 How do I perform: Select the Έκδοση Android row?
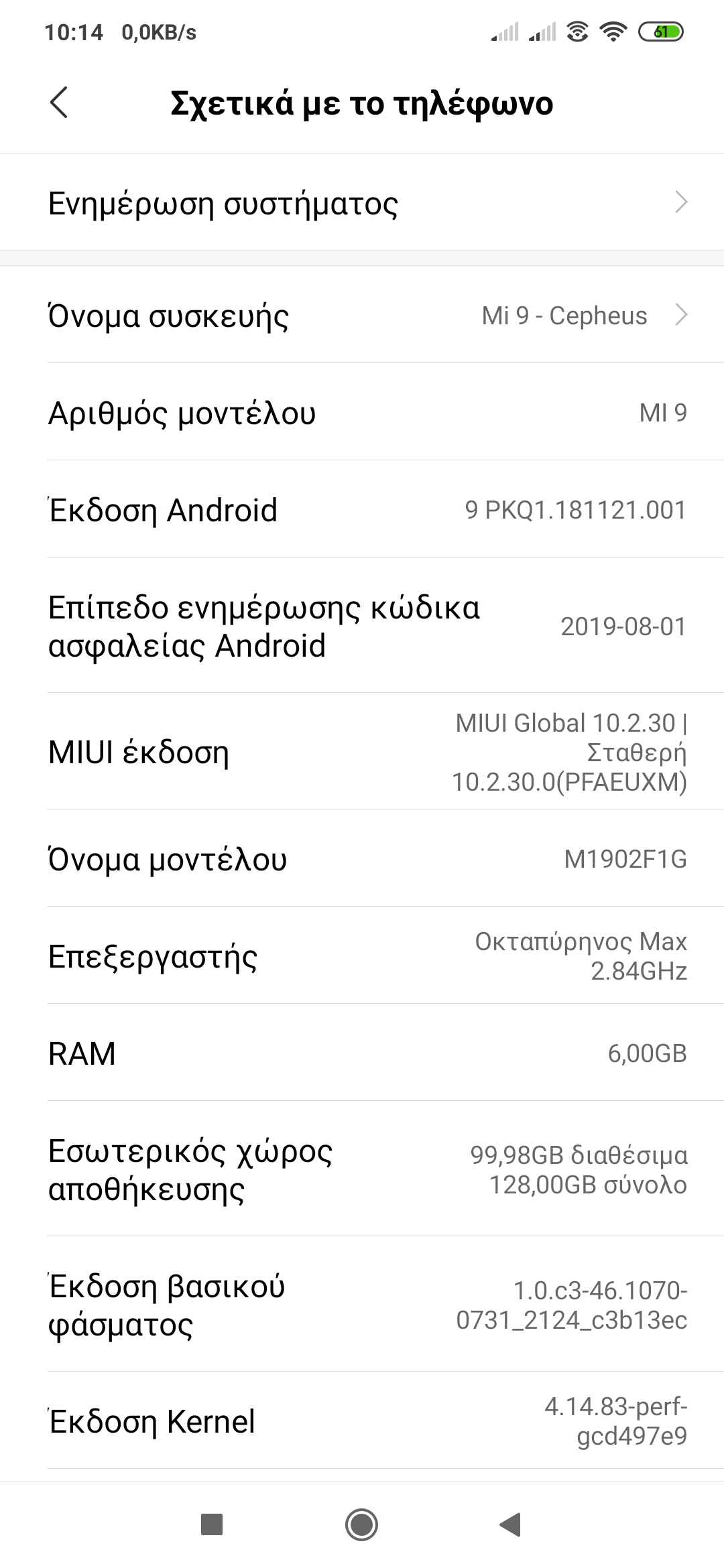click(x=362, y=510)
